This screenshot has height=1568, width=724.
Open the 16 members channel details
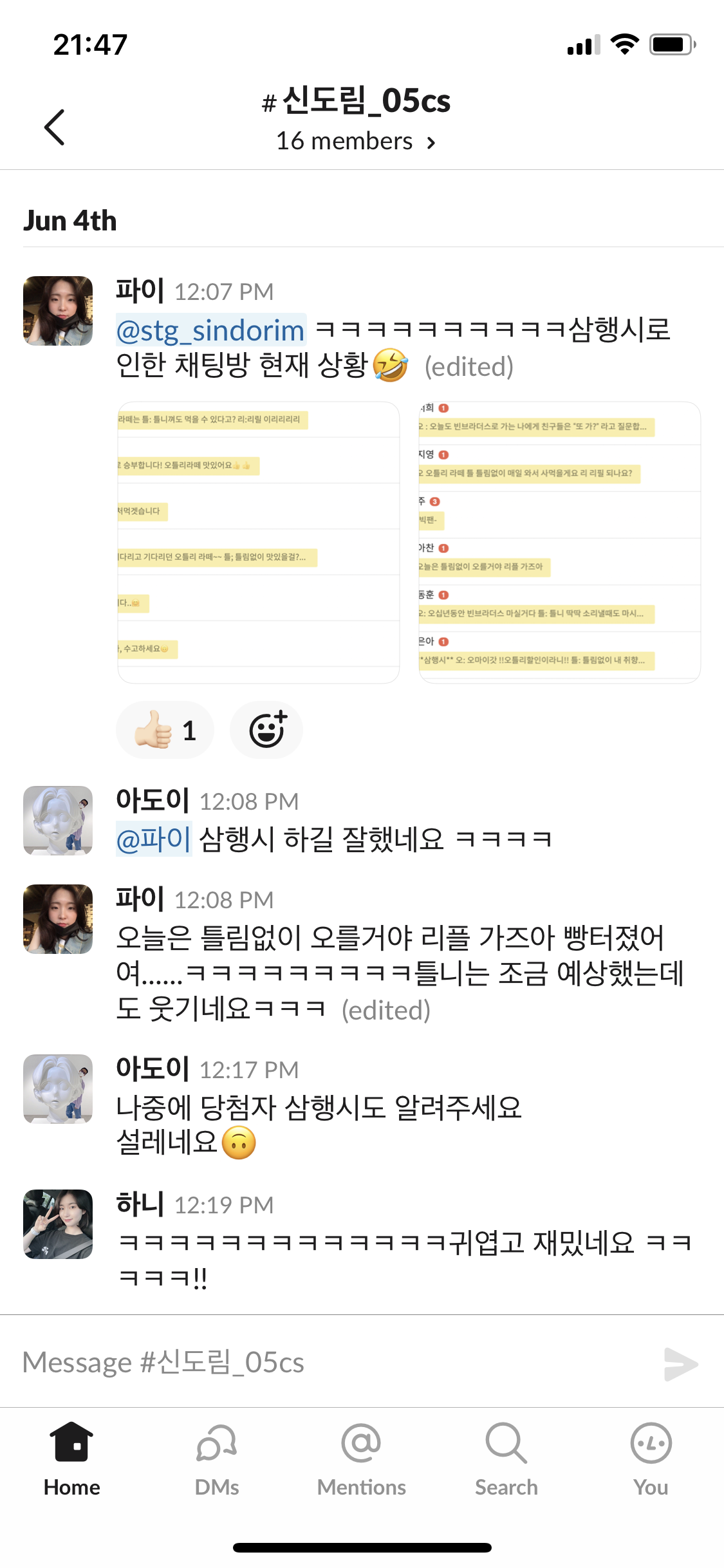pos(356,141)
